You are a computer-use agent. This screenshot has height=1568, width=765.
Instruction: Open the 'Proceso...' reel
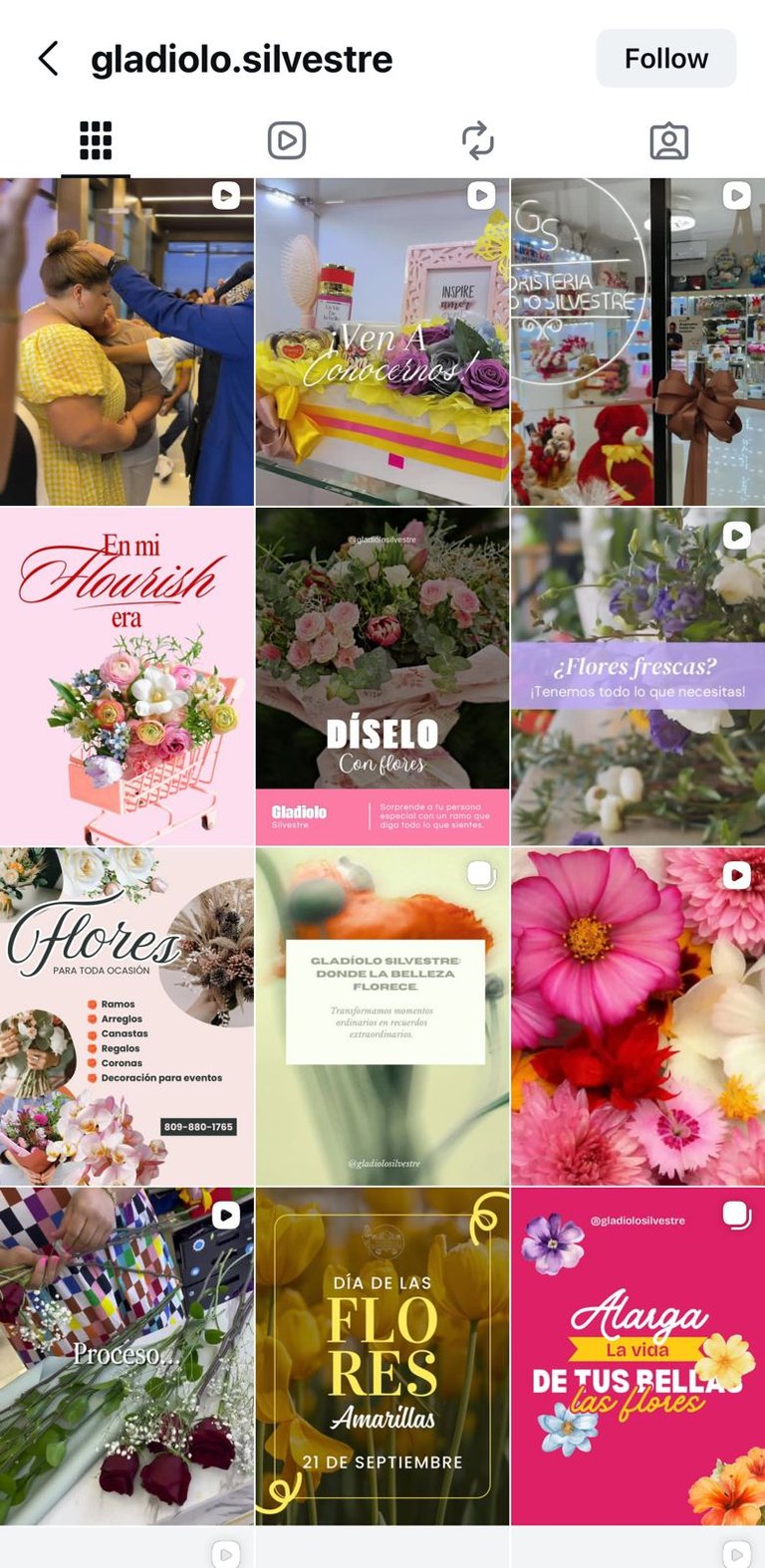pos(127,1356)
